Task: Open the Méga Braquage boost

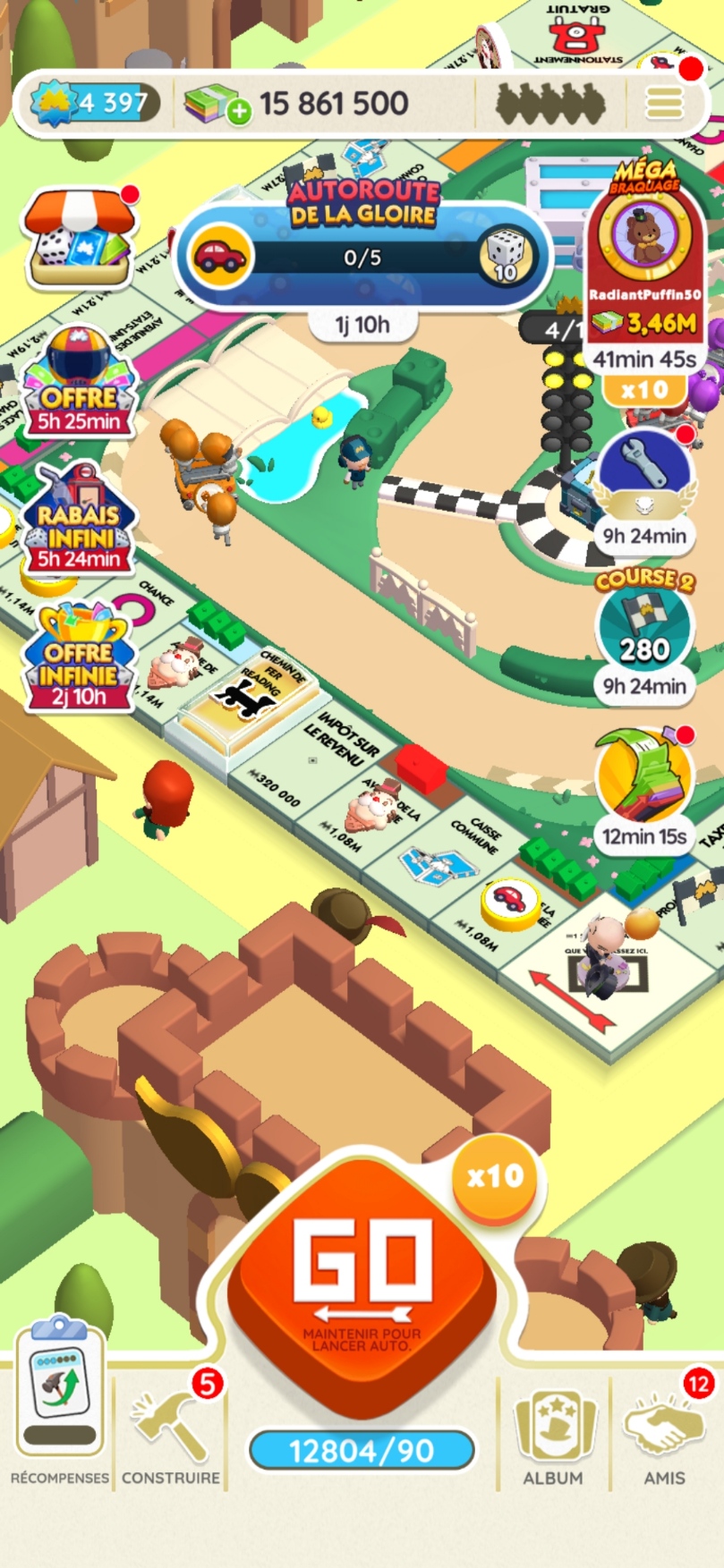Action: (x=644, y=259)
